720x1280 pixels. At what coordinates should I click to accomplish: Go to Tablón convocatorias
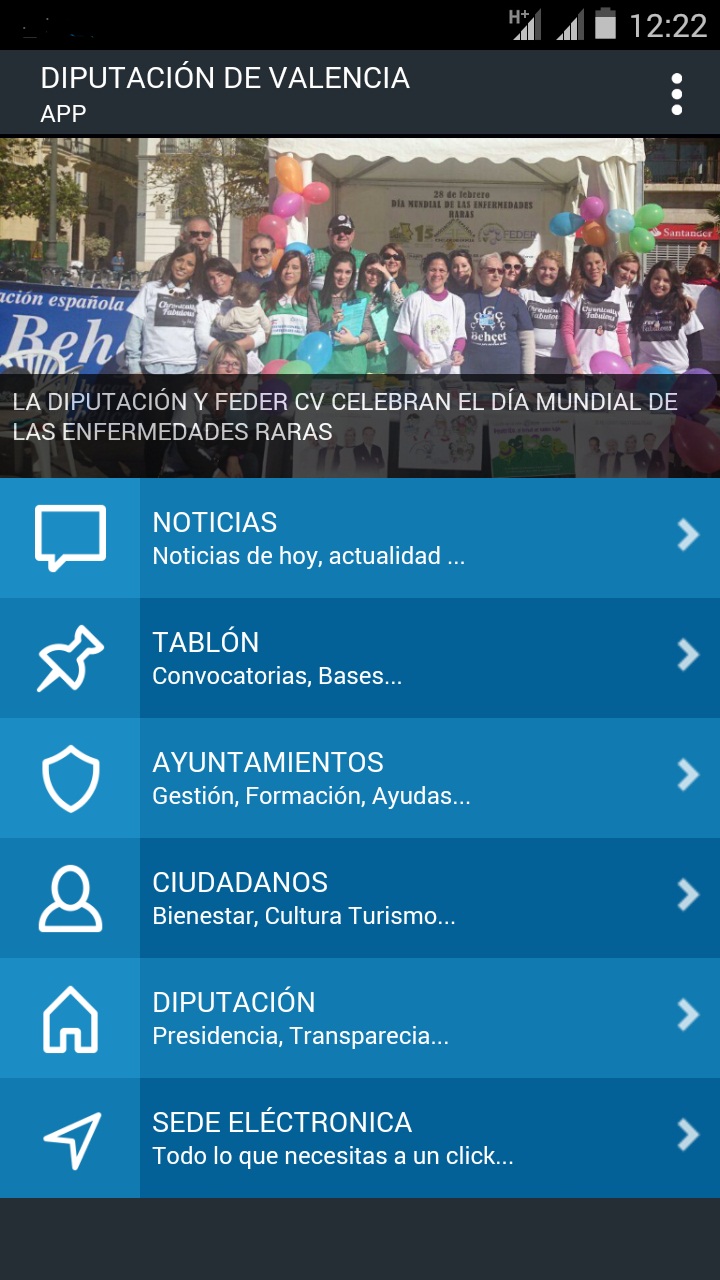(x=360, y=658)
